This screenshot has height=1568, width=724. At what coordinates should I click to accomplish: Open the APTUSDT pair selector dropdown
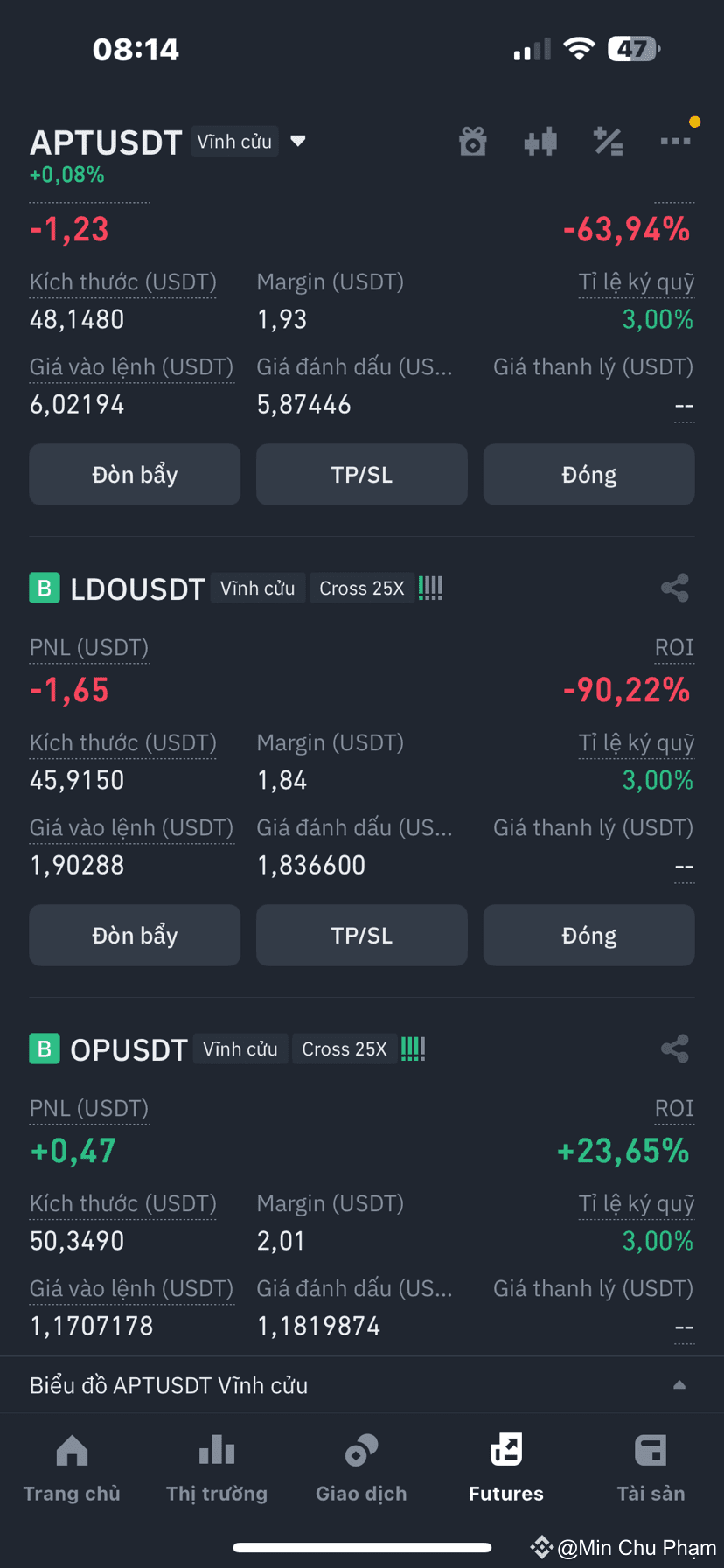(x=297, y=141)
